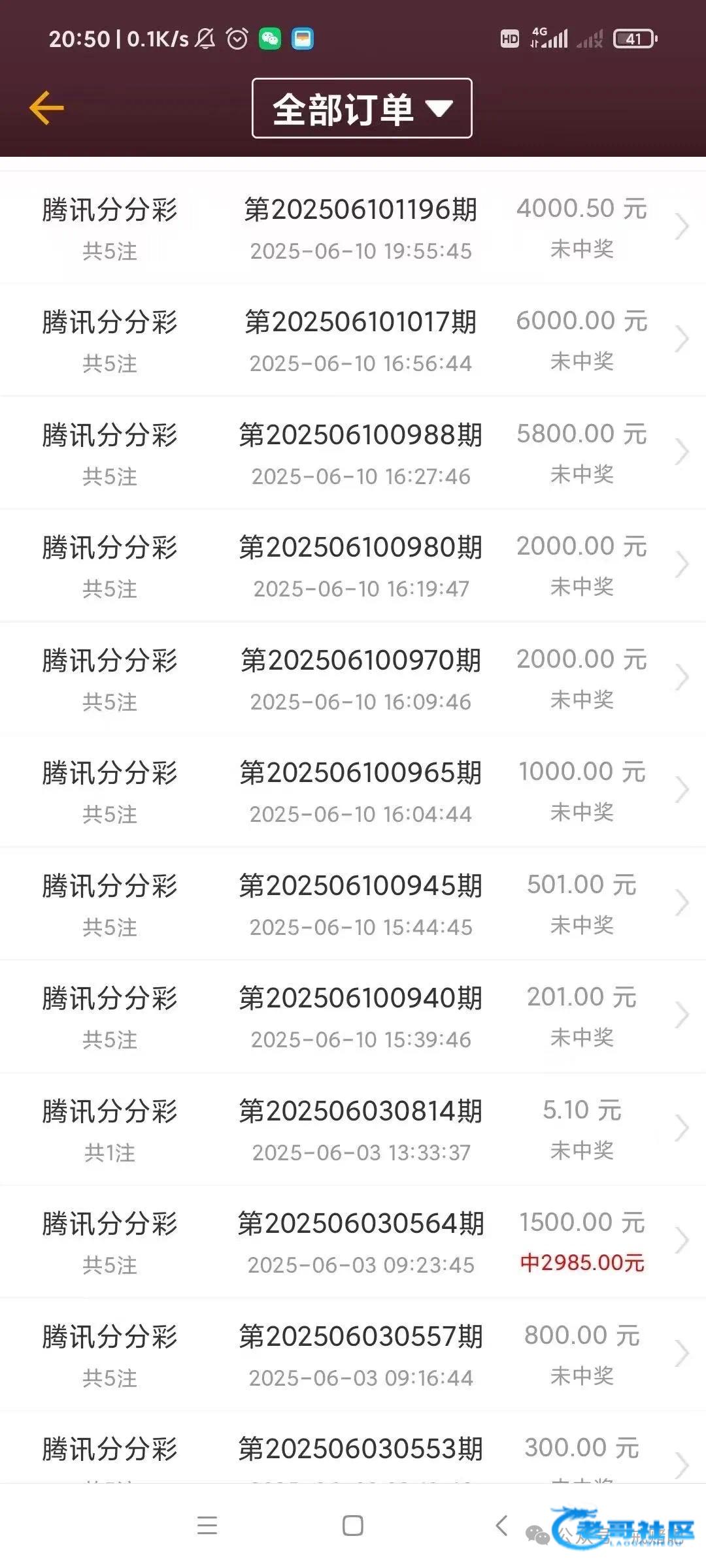View the 1000.00 元 order details
The width and height of the screenshot is (706, 1568).
[353, 791]
